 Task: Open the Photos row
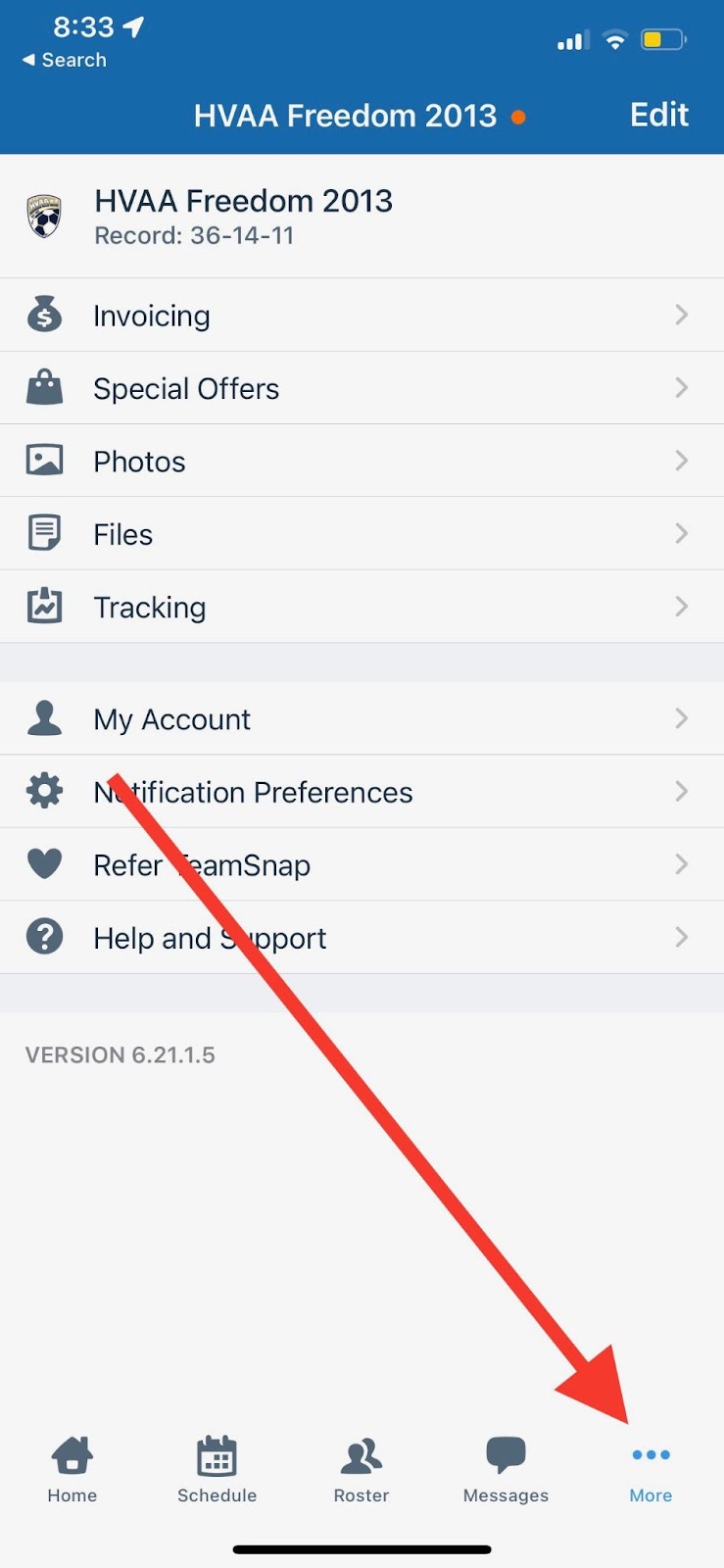click(362, 461)
